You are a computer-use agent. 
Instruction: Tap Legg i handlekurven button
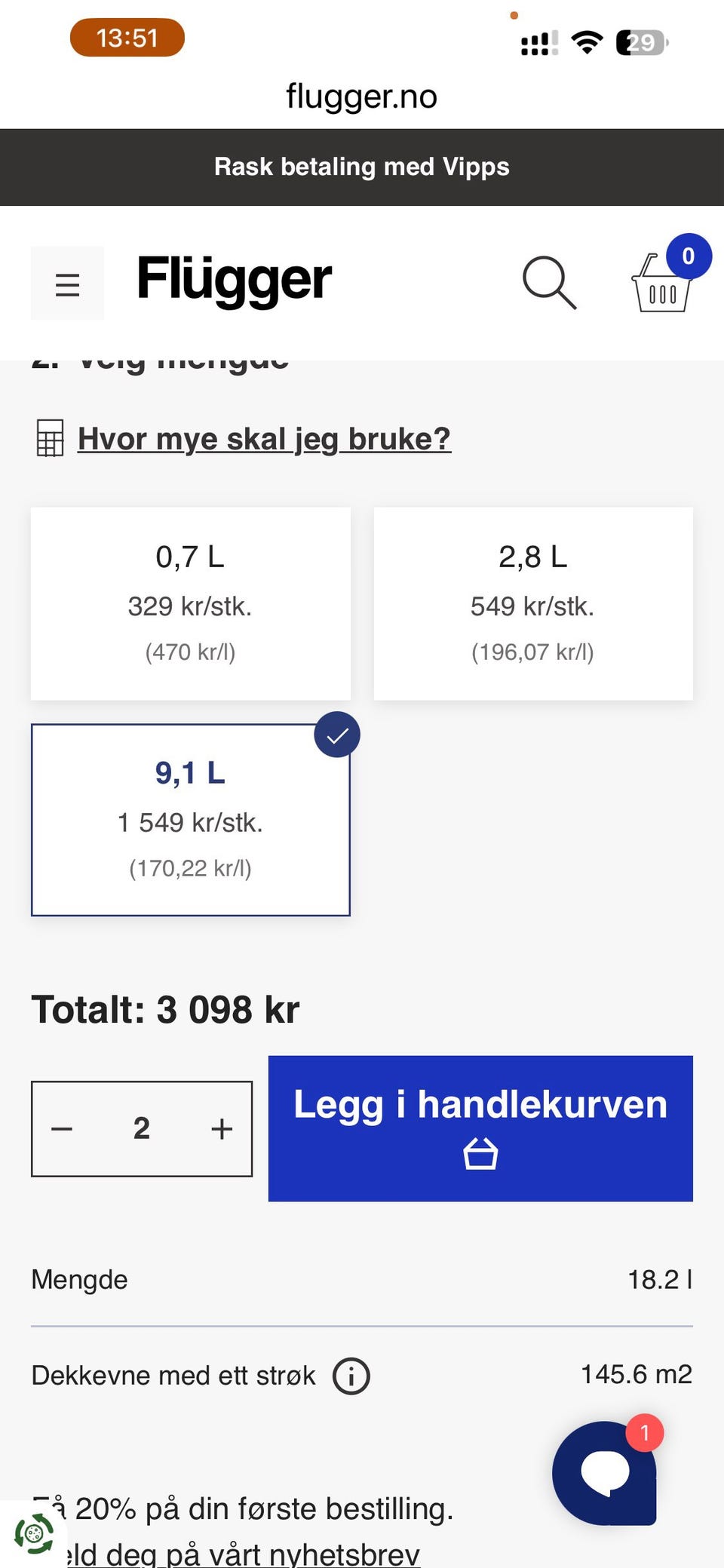480,1128
